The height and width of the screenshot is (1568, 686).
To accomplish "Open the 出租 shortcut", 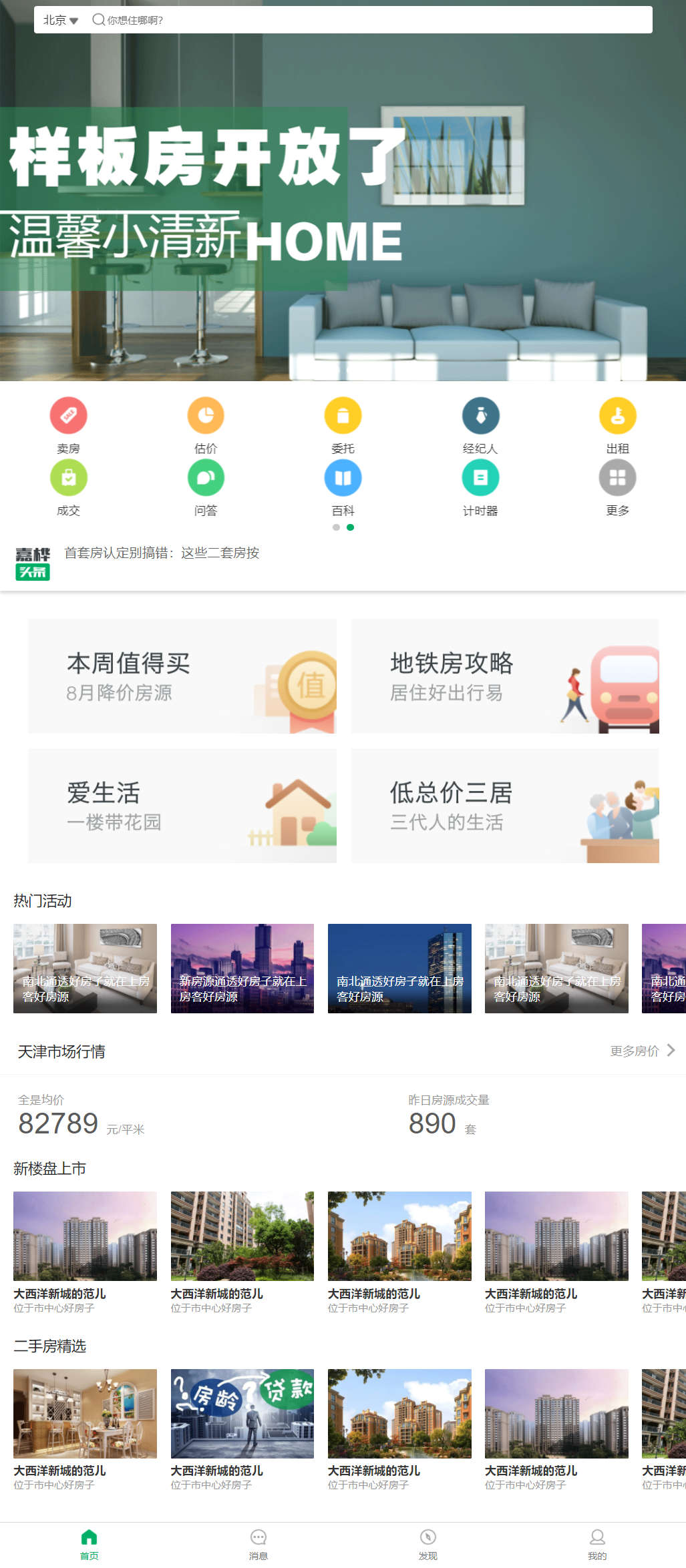I will [618, 425].
